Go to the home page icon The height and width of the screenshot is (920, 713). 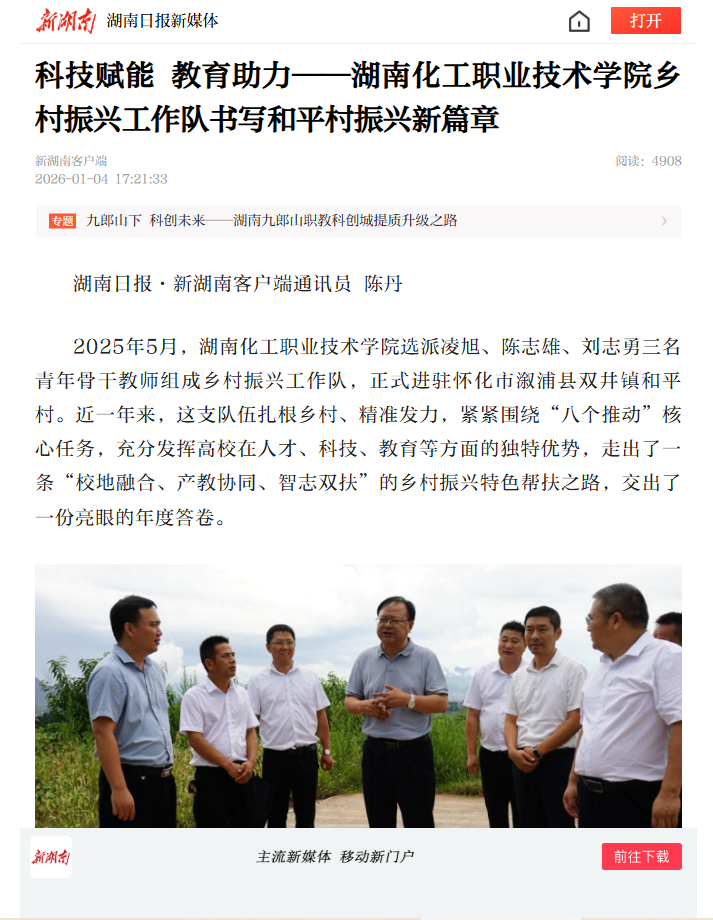[x=579, y=21]
